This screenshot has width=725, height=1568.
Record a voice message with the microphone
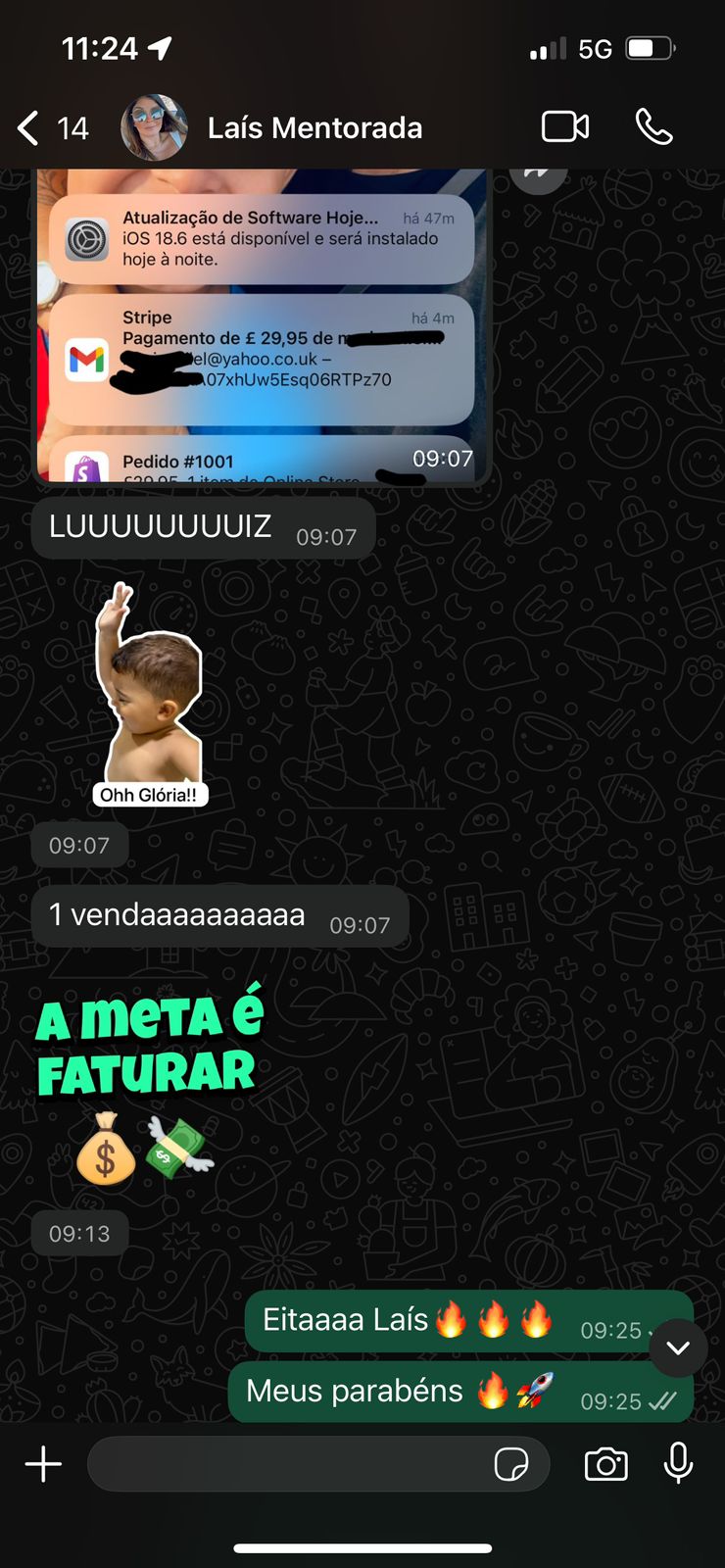click(678, 1464)
